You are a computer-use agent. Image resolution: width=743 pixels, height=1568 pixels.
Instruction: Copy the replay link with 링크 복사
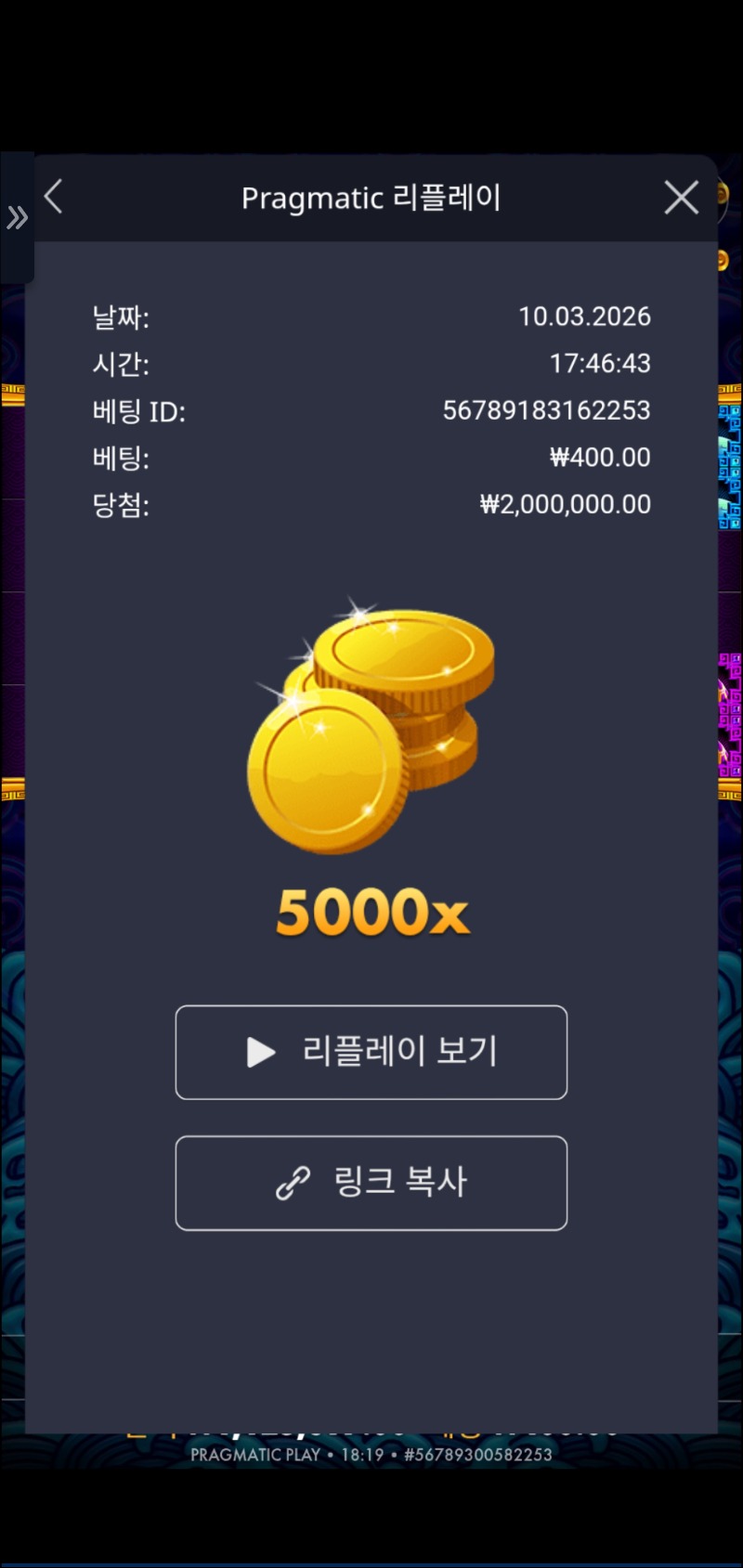371,1183
